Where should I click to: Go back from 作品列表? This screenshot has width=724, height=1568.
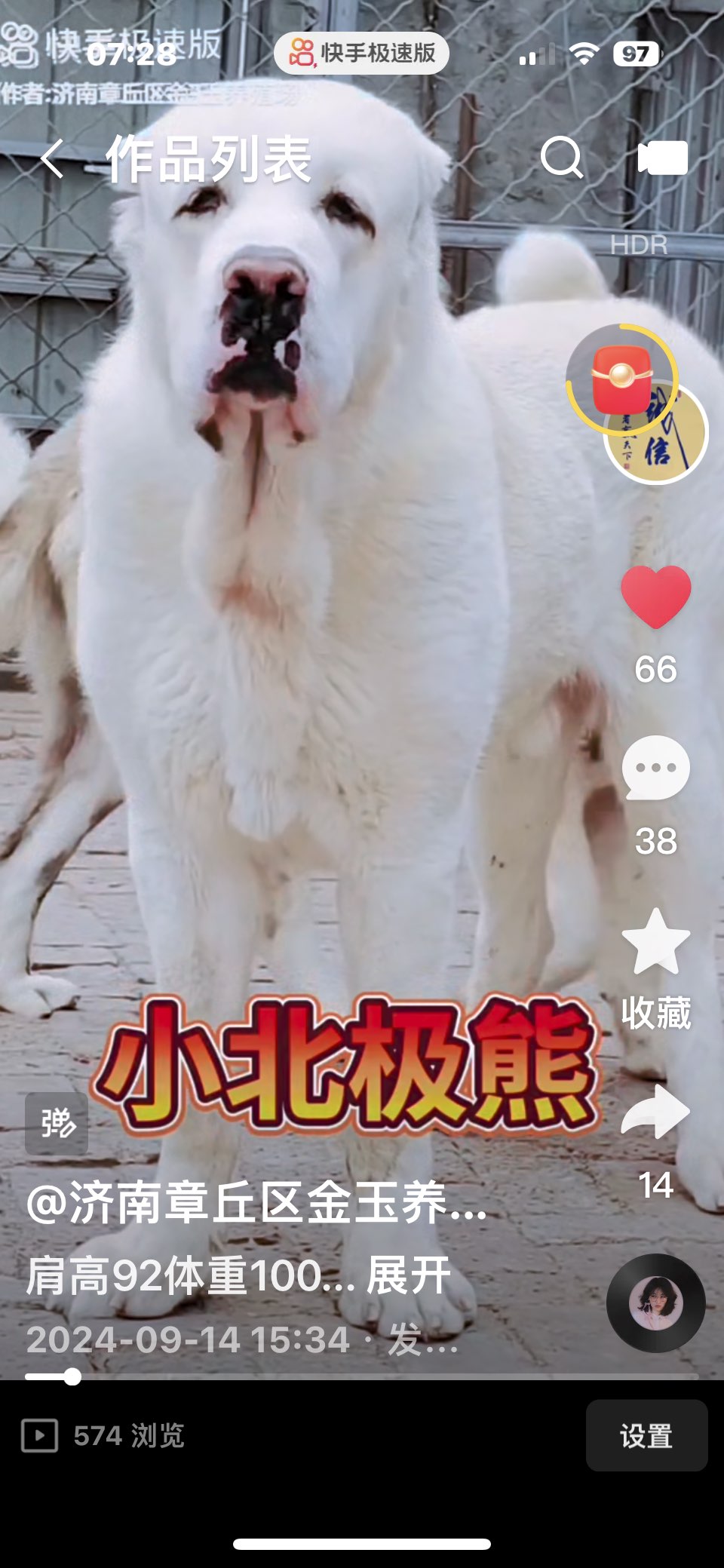click(51, 160)
